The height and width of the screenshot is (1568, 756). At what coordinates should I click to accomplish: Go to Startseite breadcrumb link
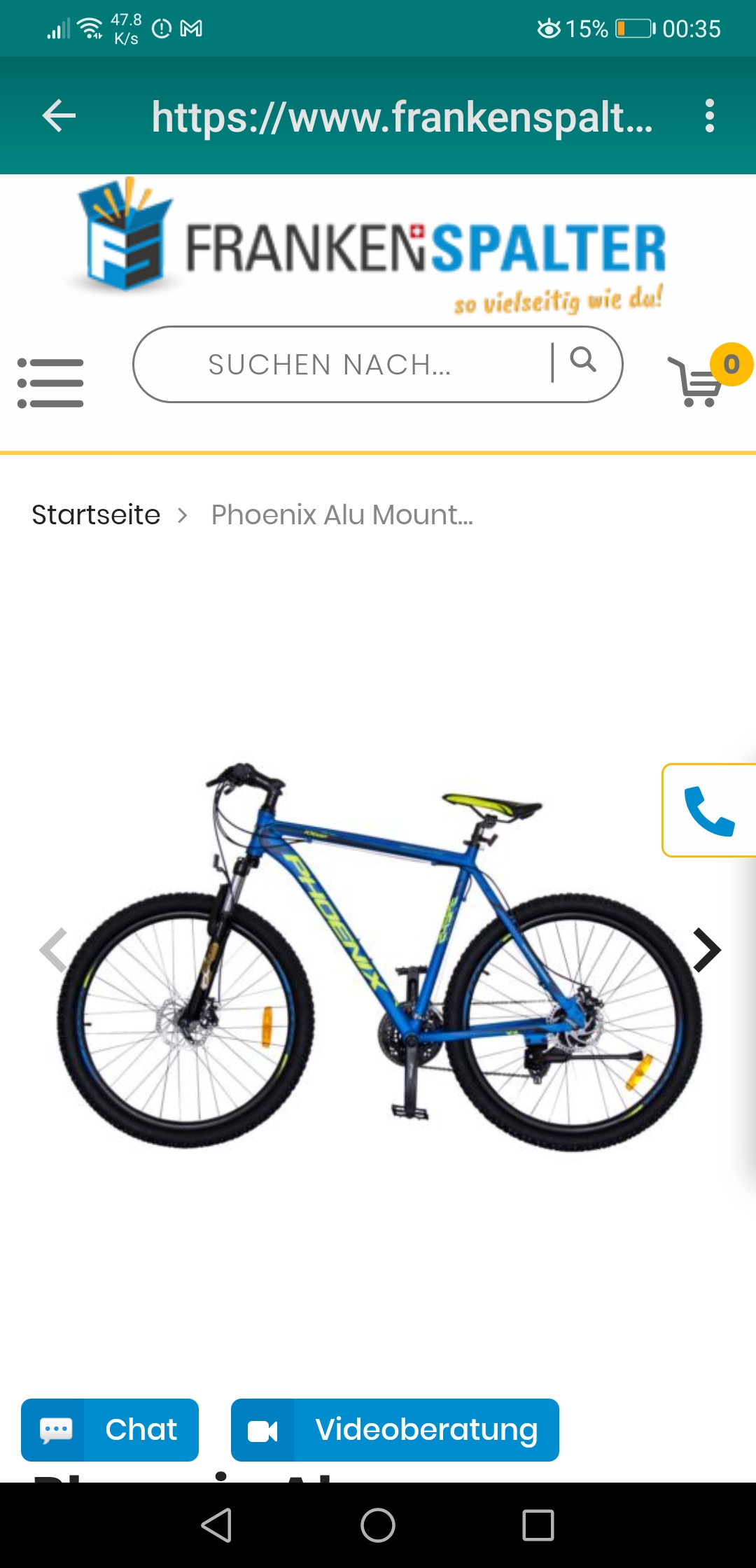pyautogui.click(x=96, y=515)
